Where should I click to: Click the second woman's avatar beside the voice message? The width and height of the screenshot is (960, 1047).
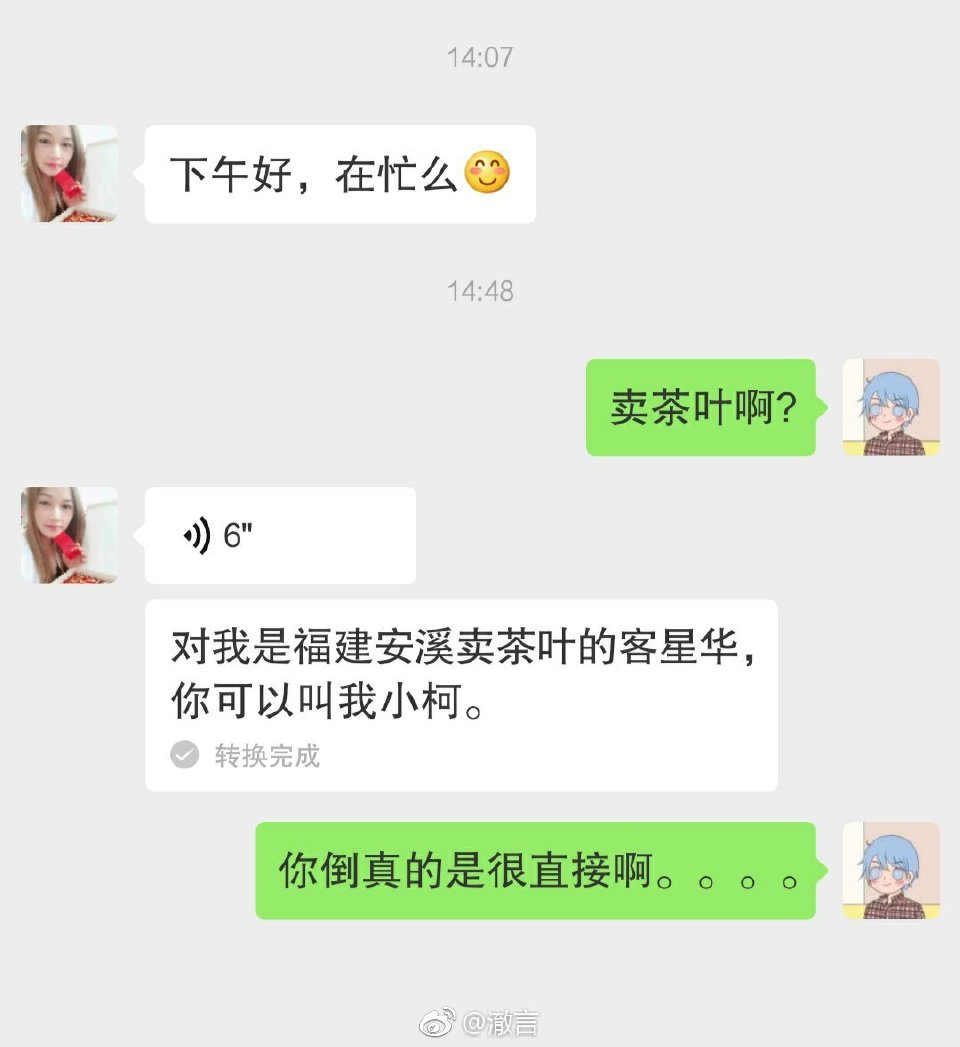[67, 535]
